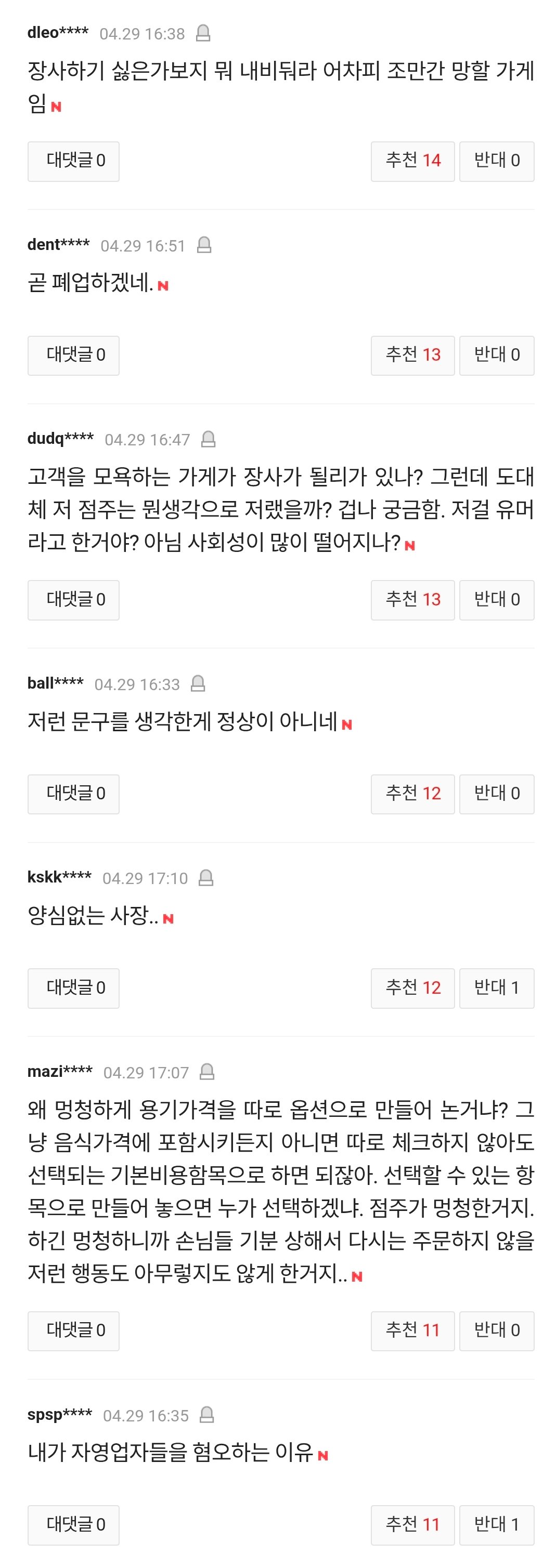Open replies (대댓글) on dleo****'s comment

click(73, 161)
